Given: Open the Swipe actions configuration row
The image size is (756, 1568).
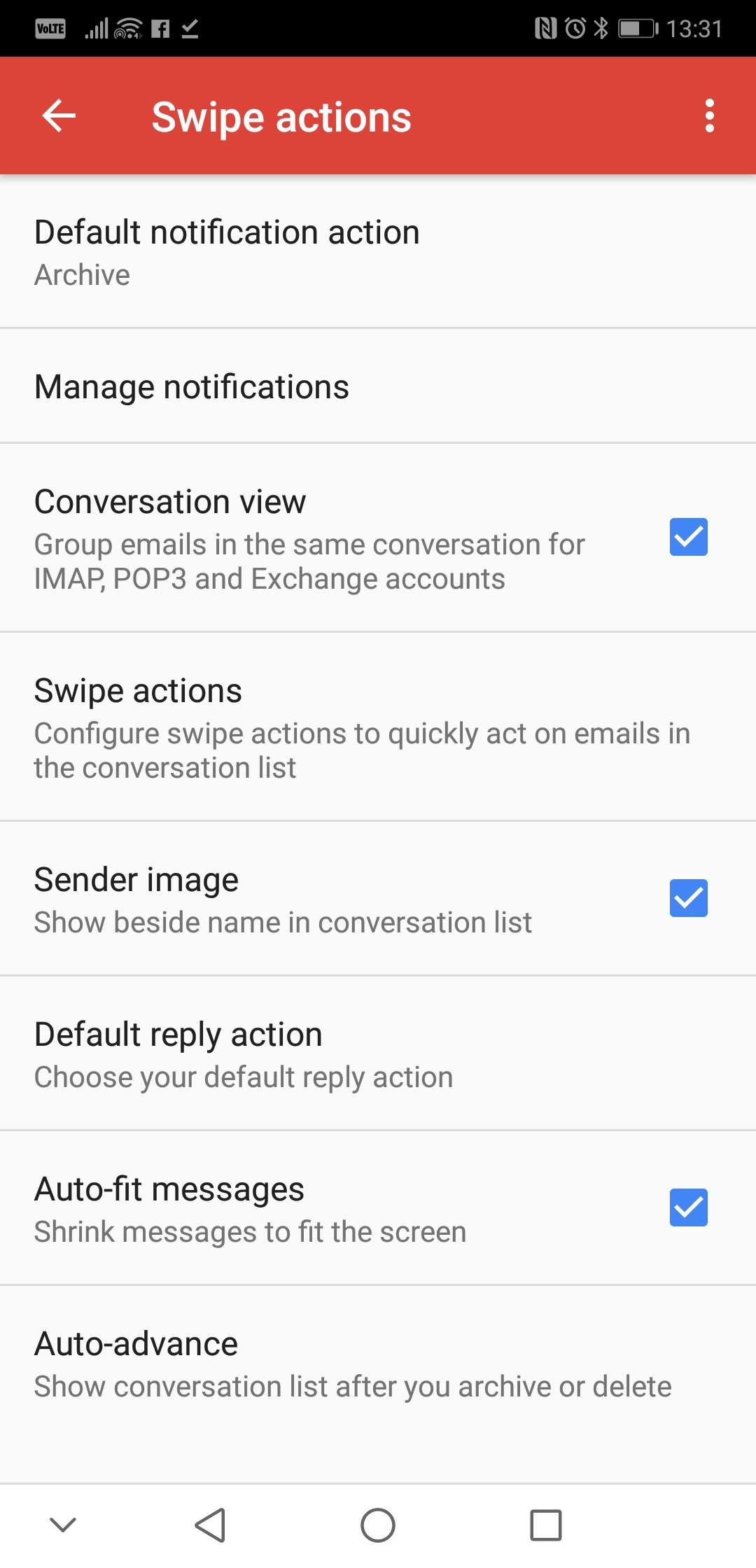Looking at the screenshot, I should (x=378, y=727).
